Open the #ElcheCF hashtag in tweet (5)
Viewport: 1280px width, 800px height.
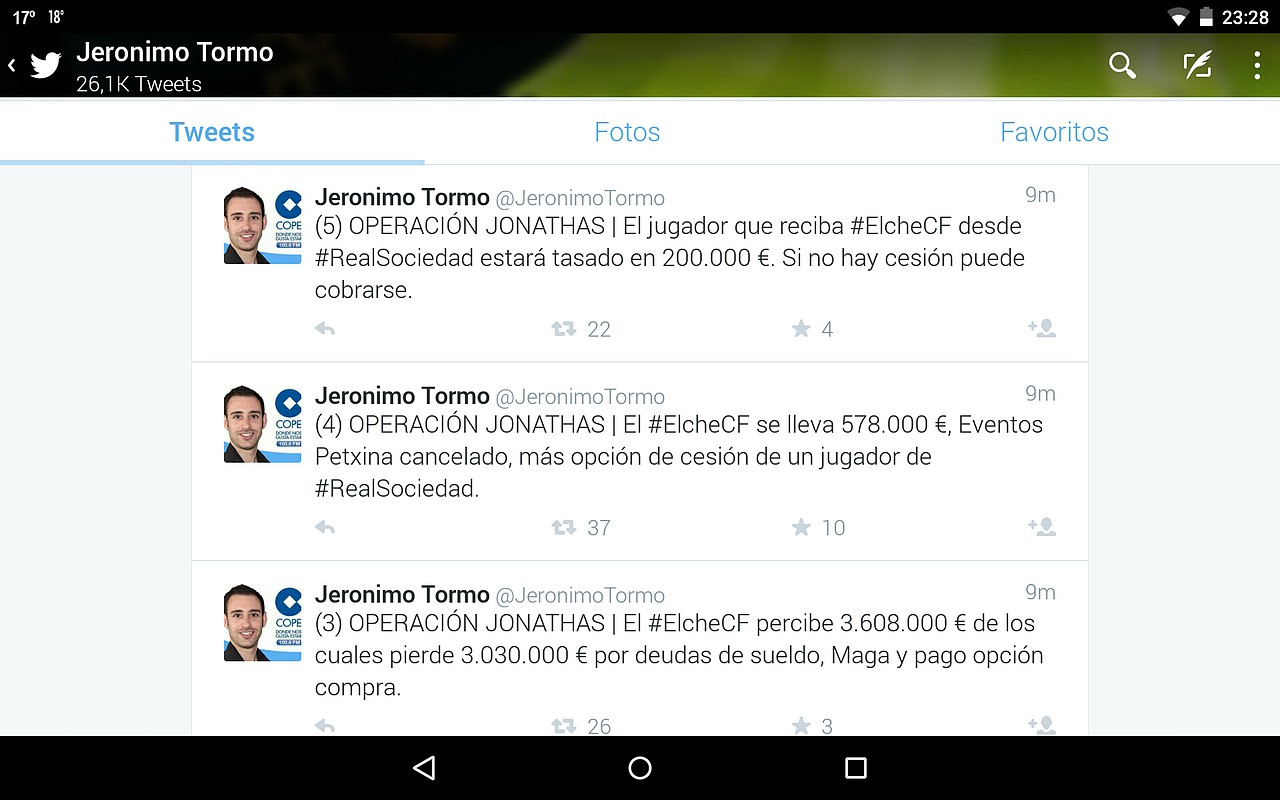[x=900, y=226]
